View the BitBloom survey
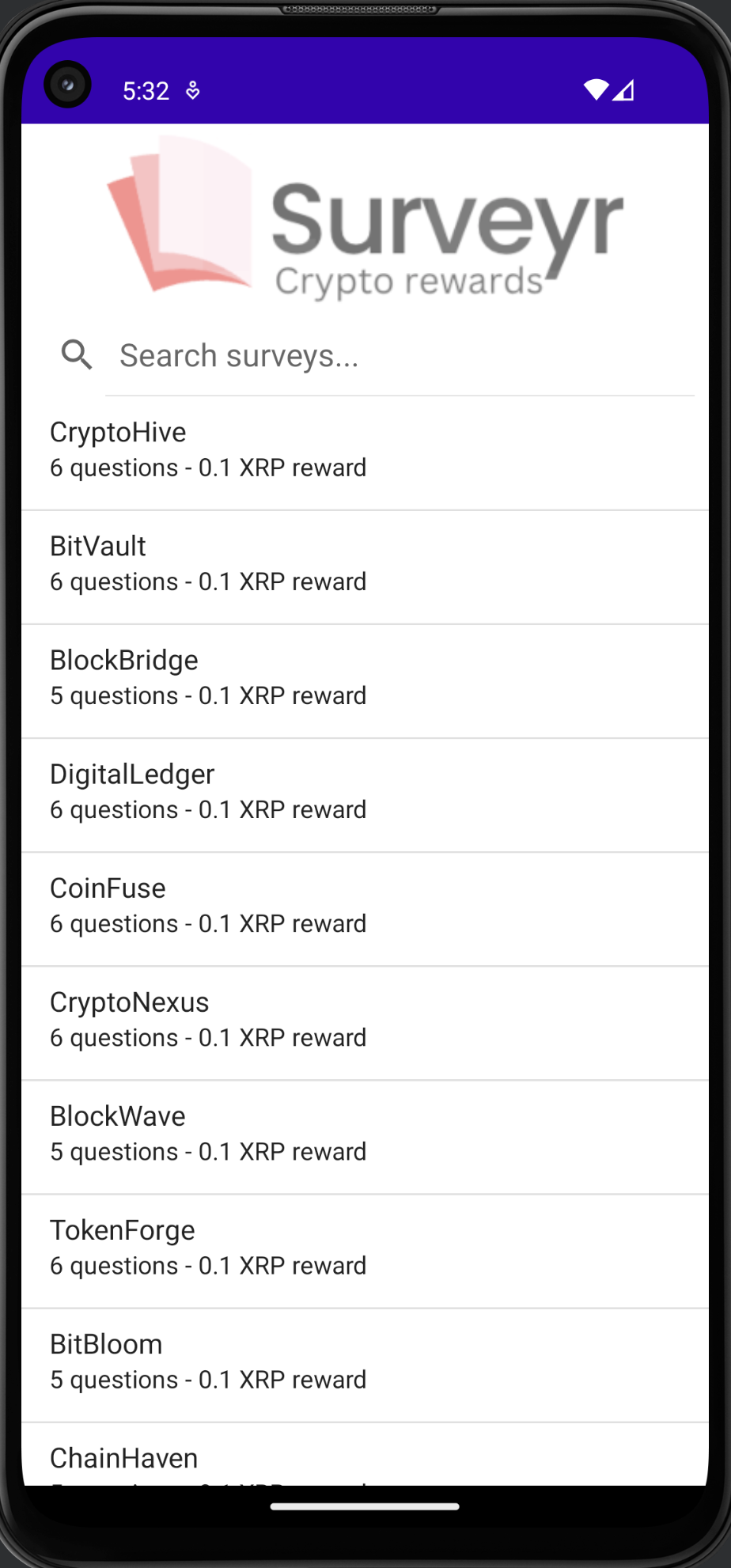The image size is (731, 1568). pos(365,1362)
